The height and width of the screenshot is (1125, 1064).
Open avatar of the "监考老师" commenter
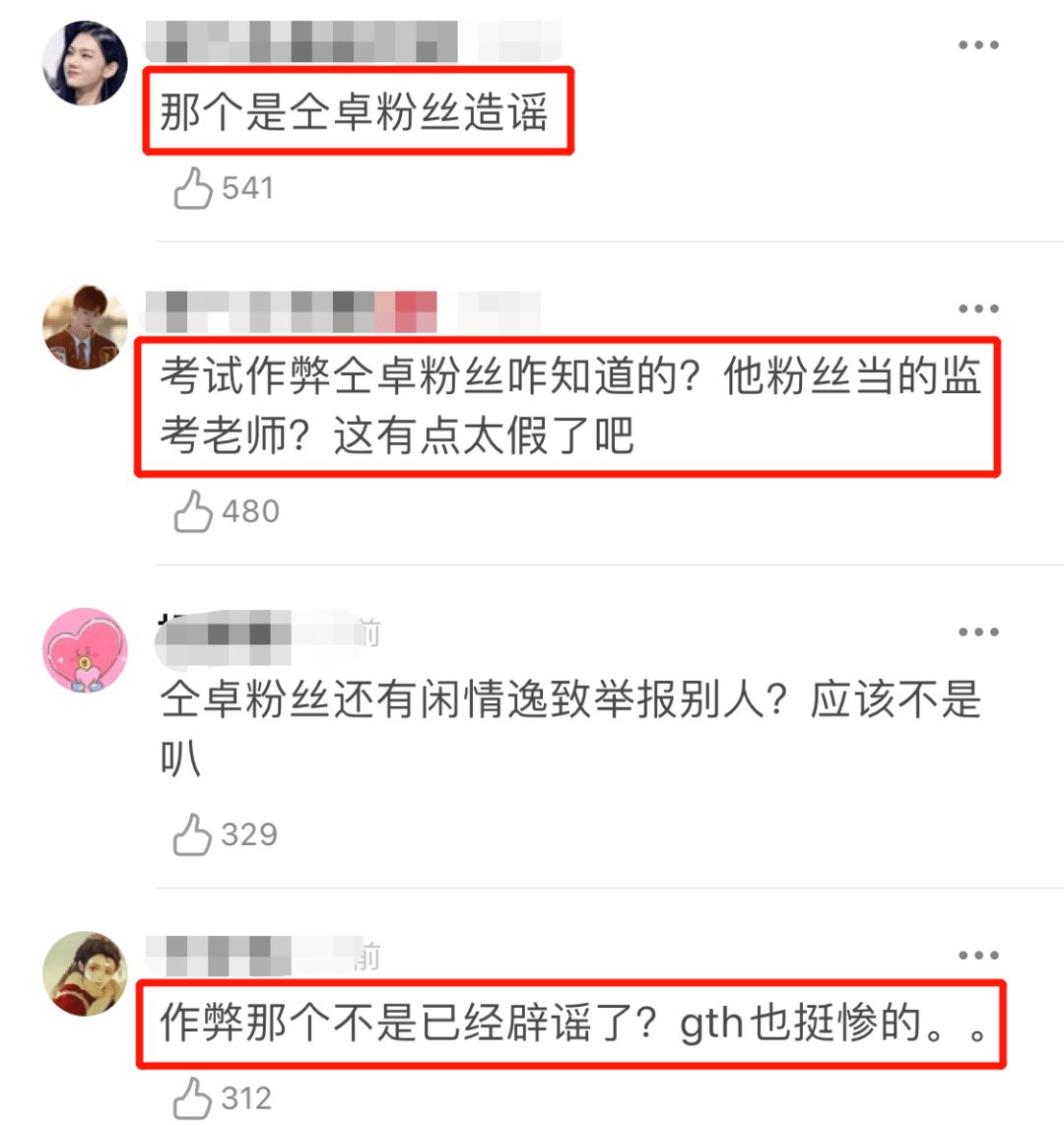86,327
